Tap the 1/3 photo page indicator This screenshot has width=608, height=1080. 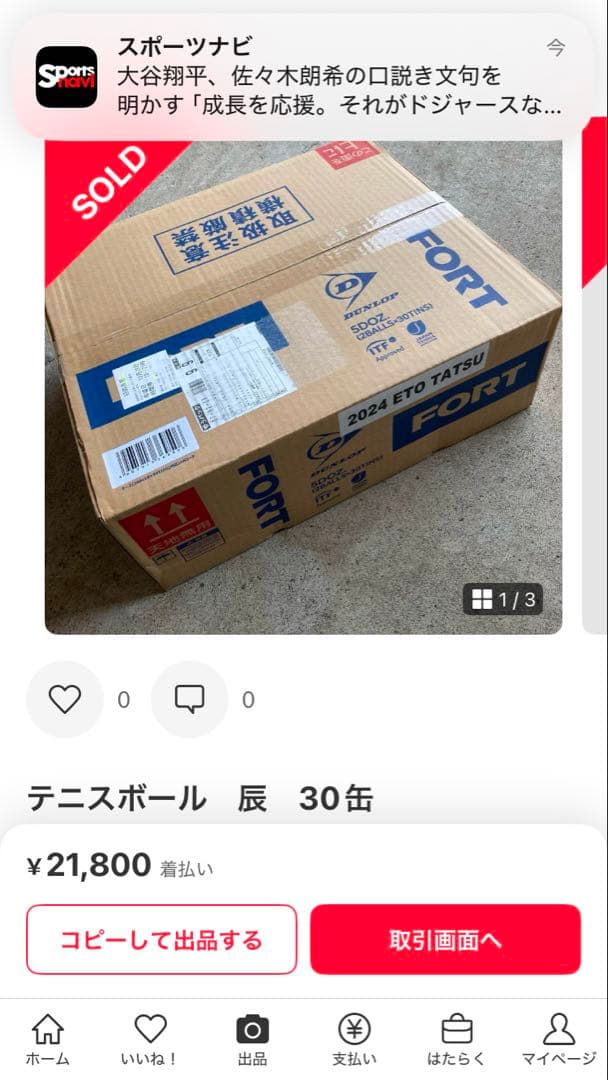(505, 600)
